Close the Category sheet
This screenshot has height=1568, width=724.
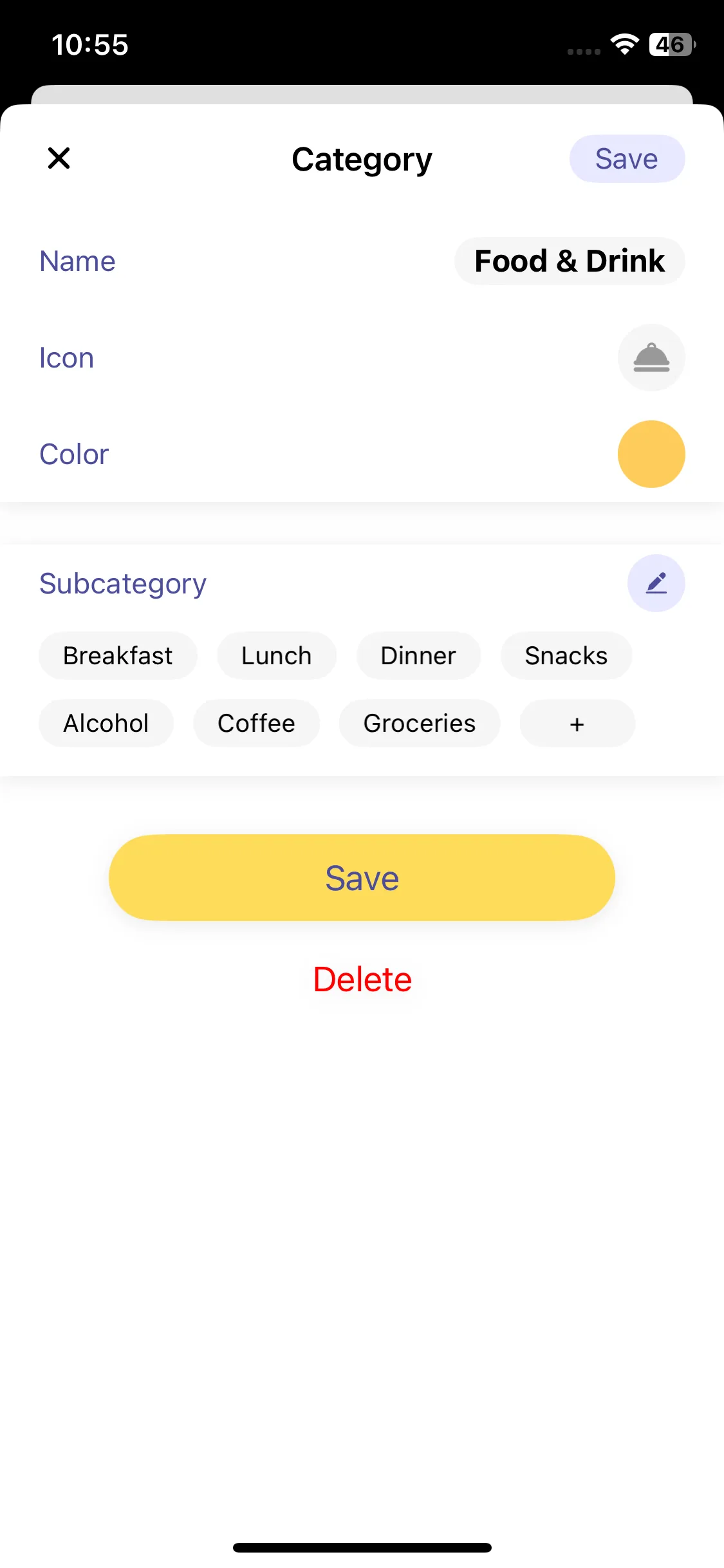pos(59,158)
